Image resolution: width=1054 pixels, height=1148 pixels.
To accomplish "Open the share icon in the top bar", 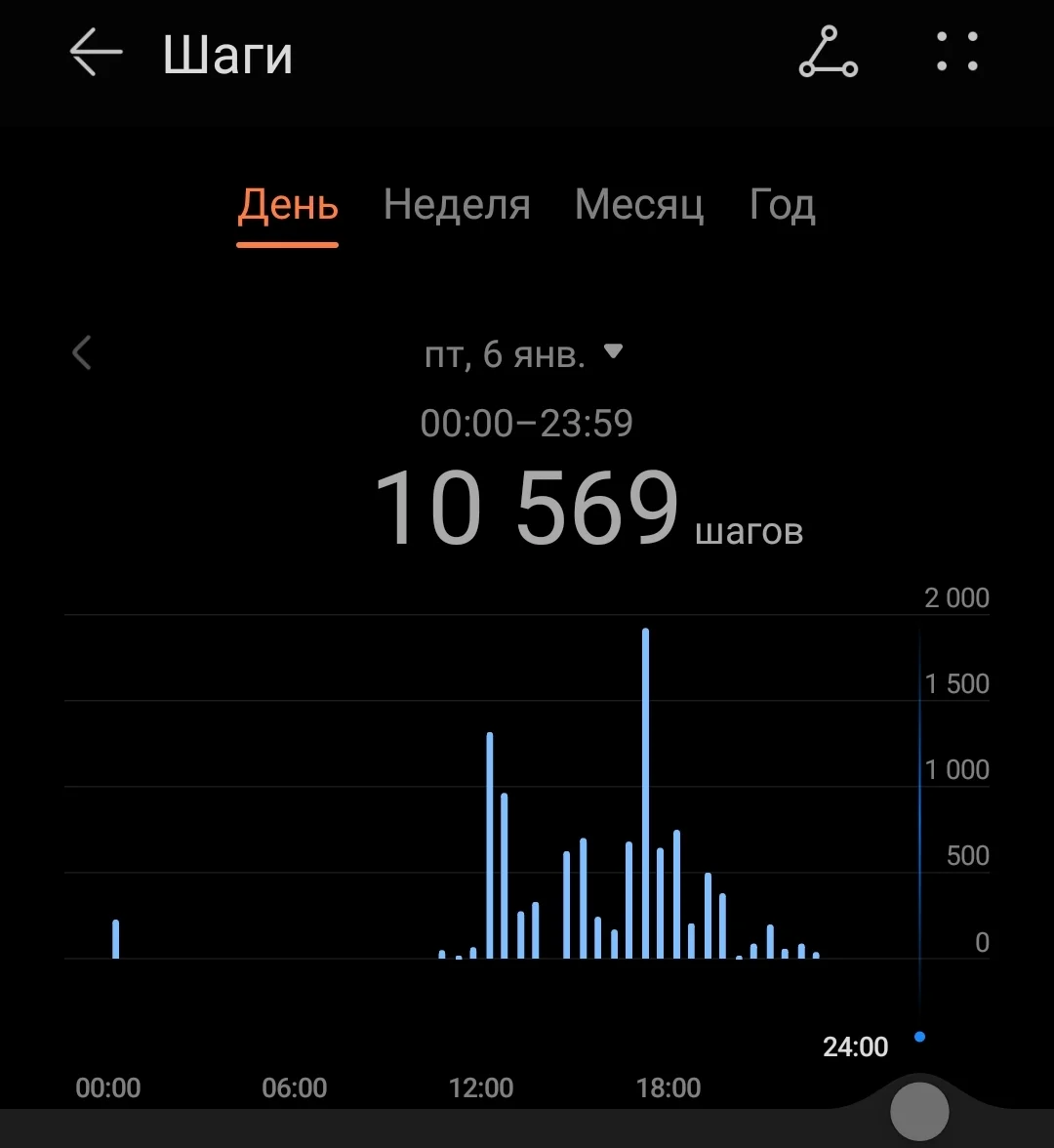I will (828, 53).
